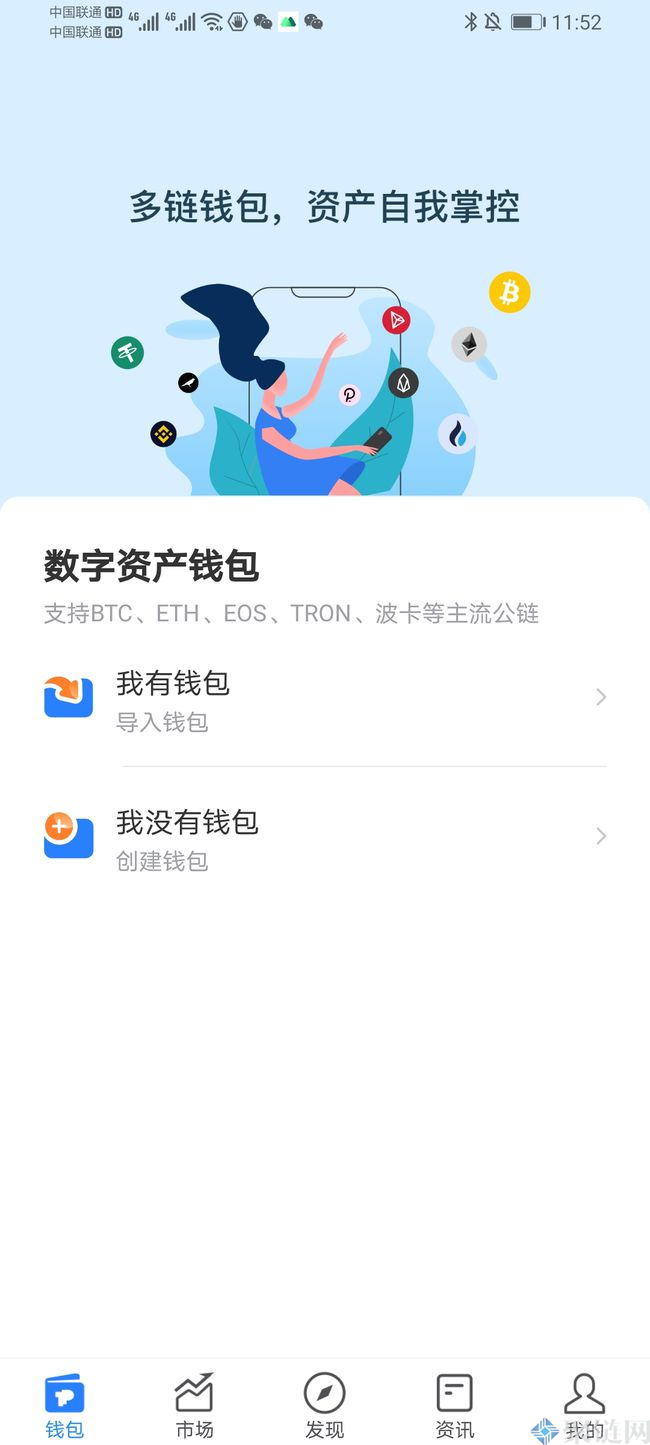The height and width of the screenshot is (1445, 650).
Task: Open the 我的 profile tab
Action: 585,1405
